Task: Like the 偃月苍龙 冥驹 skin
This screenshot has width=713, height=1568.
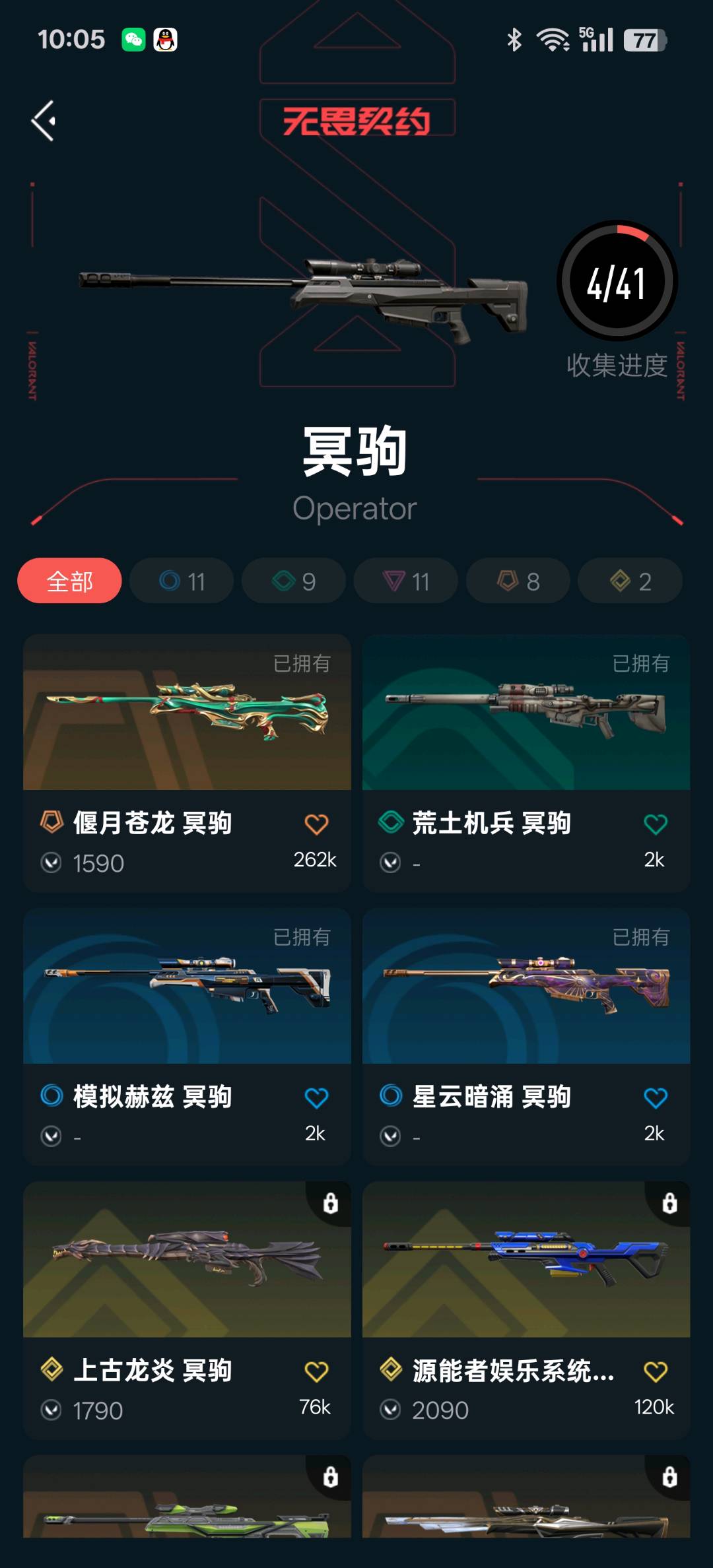Action: tap(316, 824)
